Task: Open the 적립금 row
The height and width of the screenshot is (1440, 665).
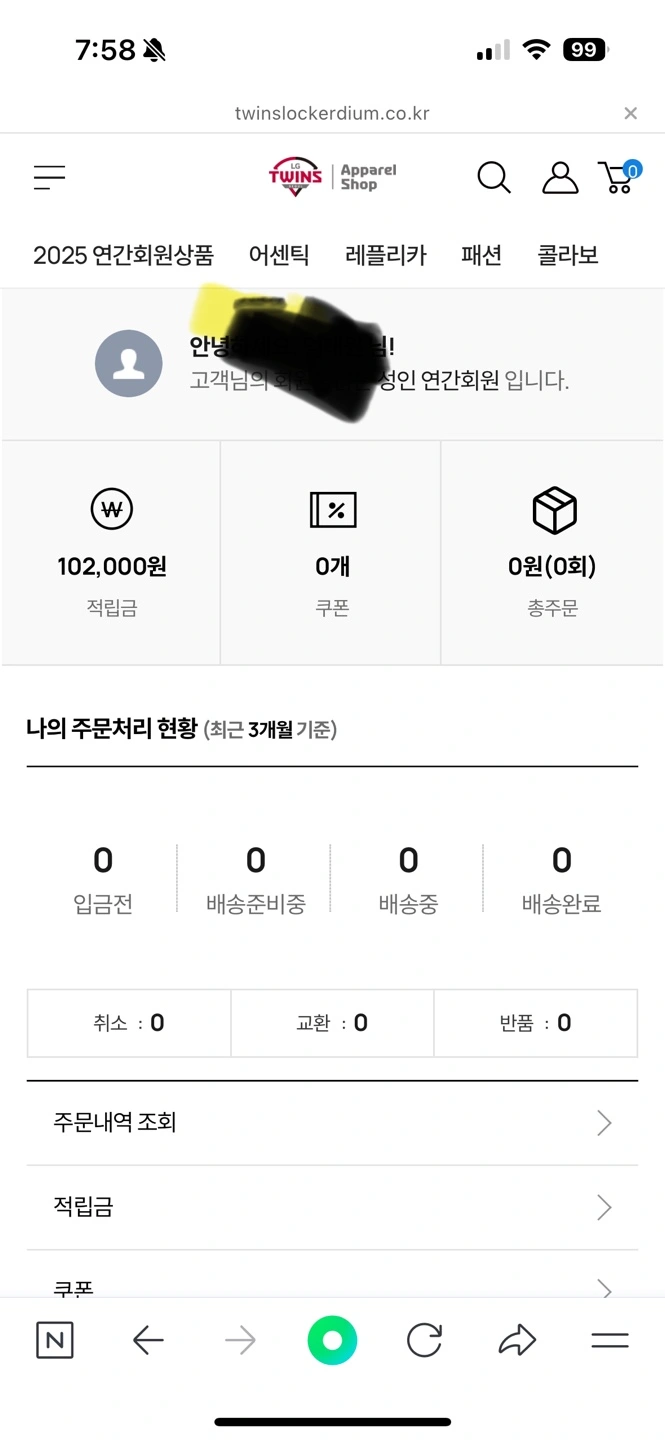Action: point(332,1207)
